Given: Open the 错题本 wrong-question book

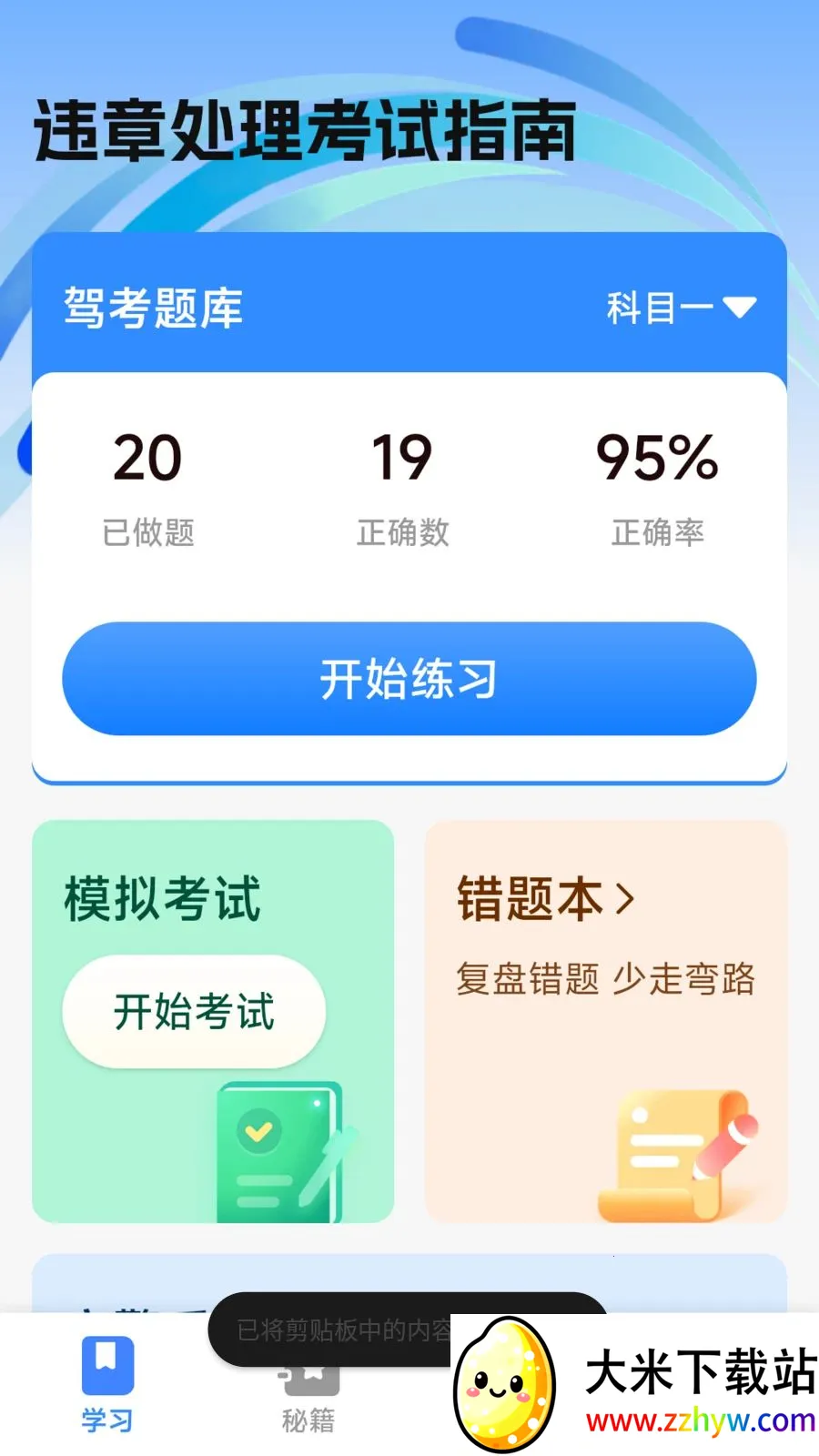Looking at the screenshot, I should (546, 899).
